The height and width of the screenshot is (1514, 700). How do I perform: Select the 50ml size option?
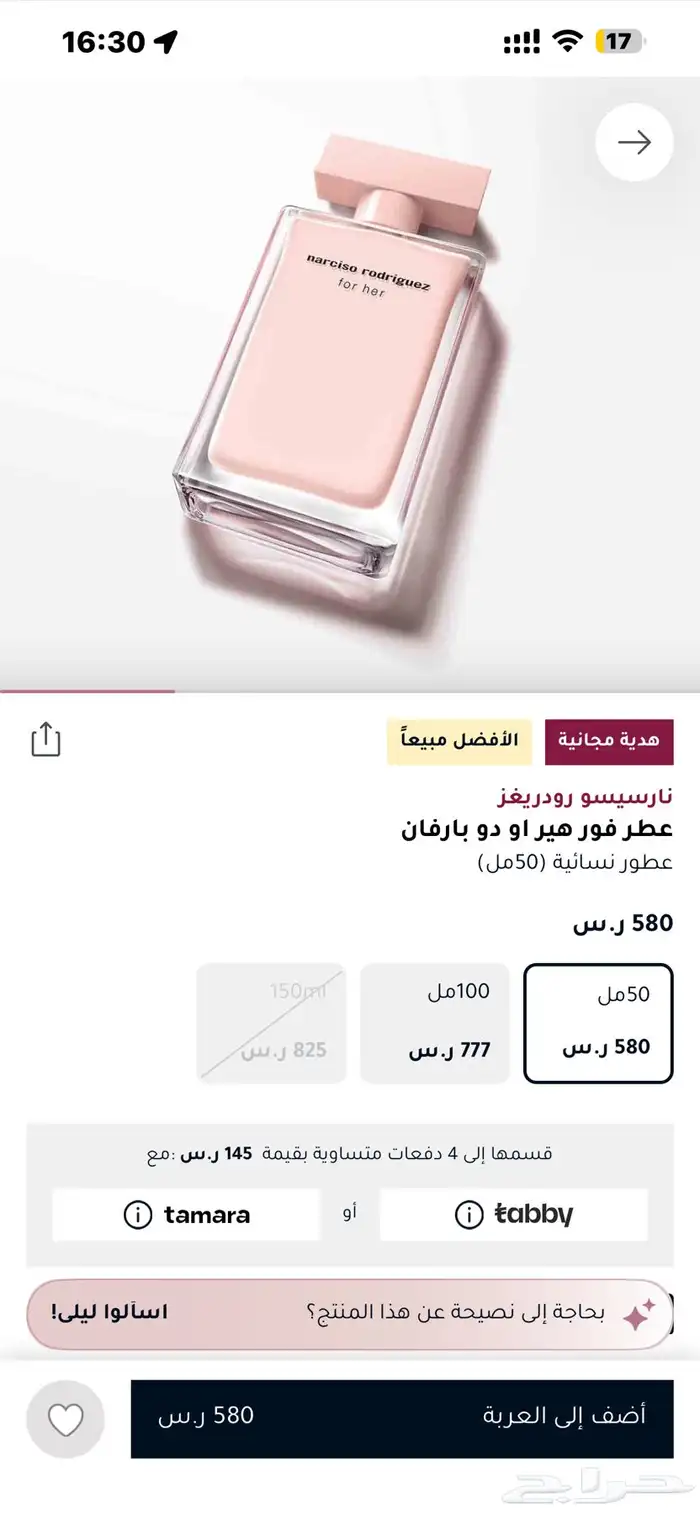click(x=598, y=1023)
